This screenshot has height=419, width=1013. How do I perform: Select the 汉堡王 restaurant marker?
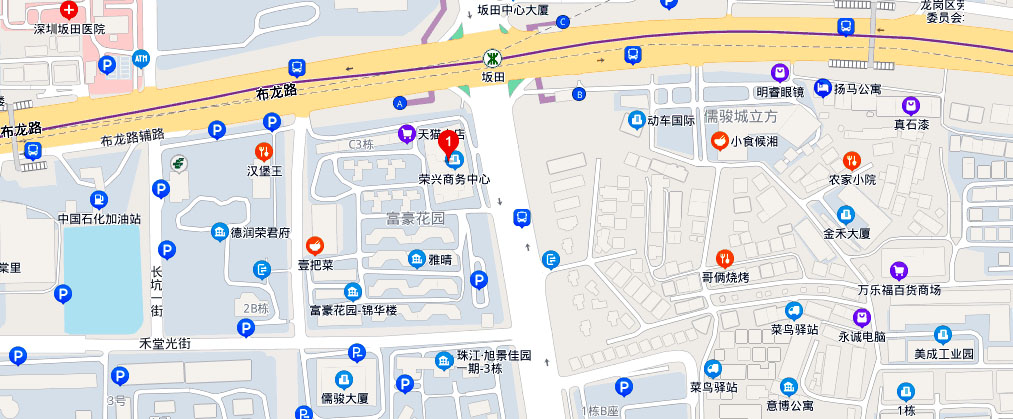pyautogui.click(x=264, y=152)
